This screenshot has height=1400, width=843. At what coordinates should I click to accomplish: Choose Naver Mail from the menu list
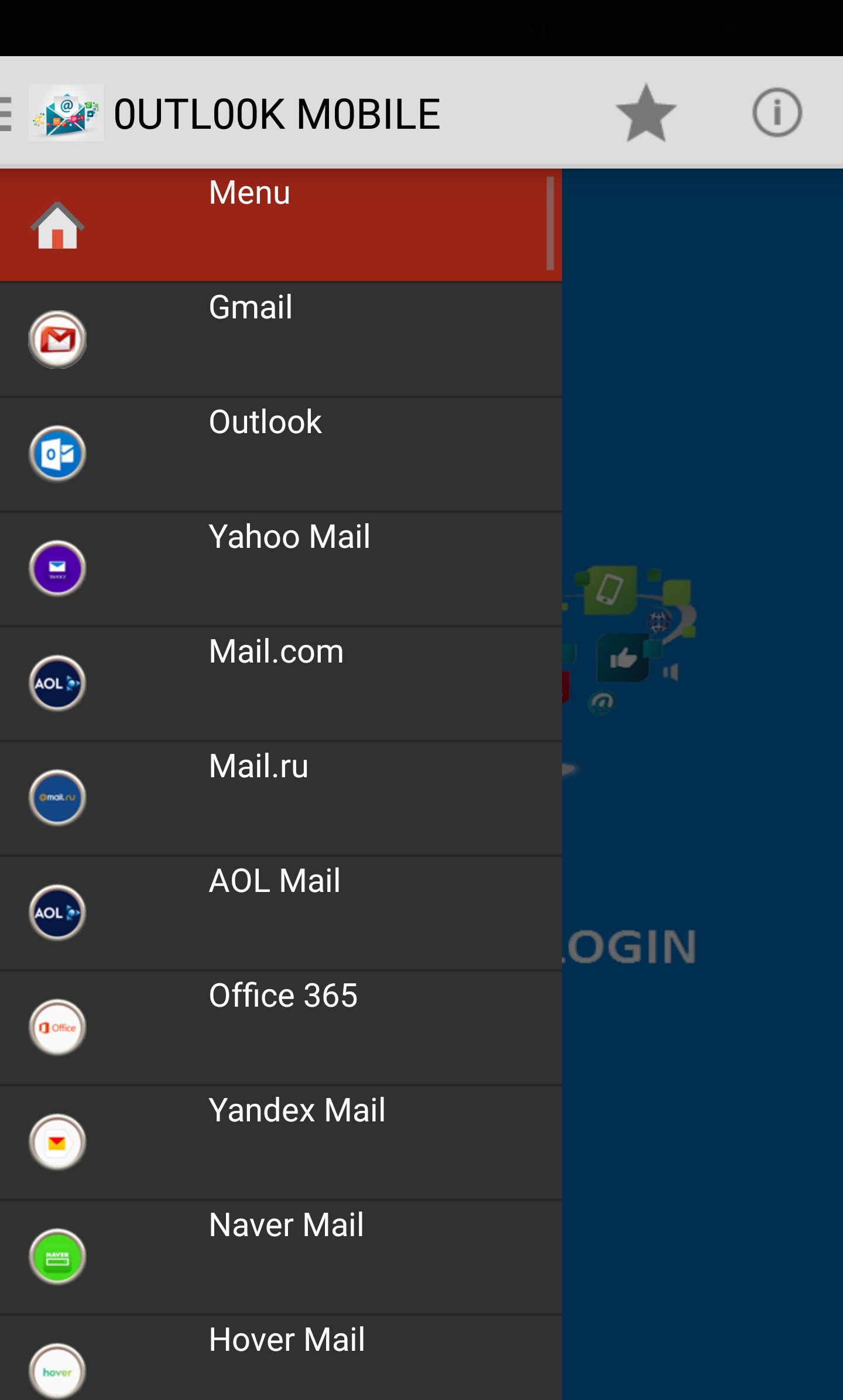tap(286, 1224)
